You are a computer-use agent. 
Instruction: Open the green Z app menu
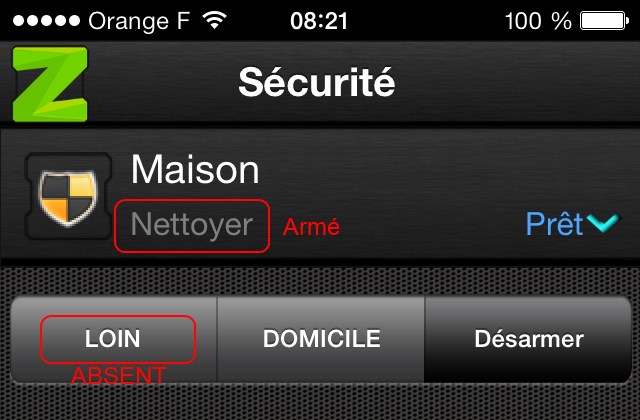point(50,82)
